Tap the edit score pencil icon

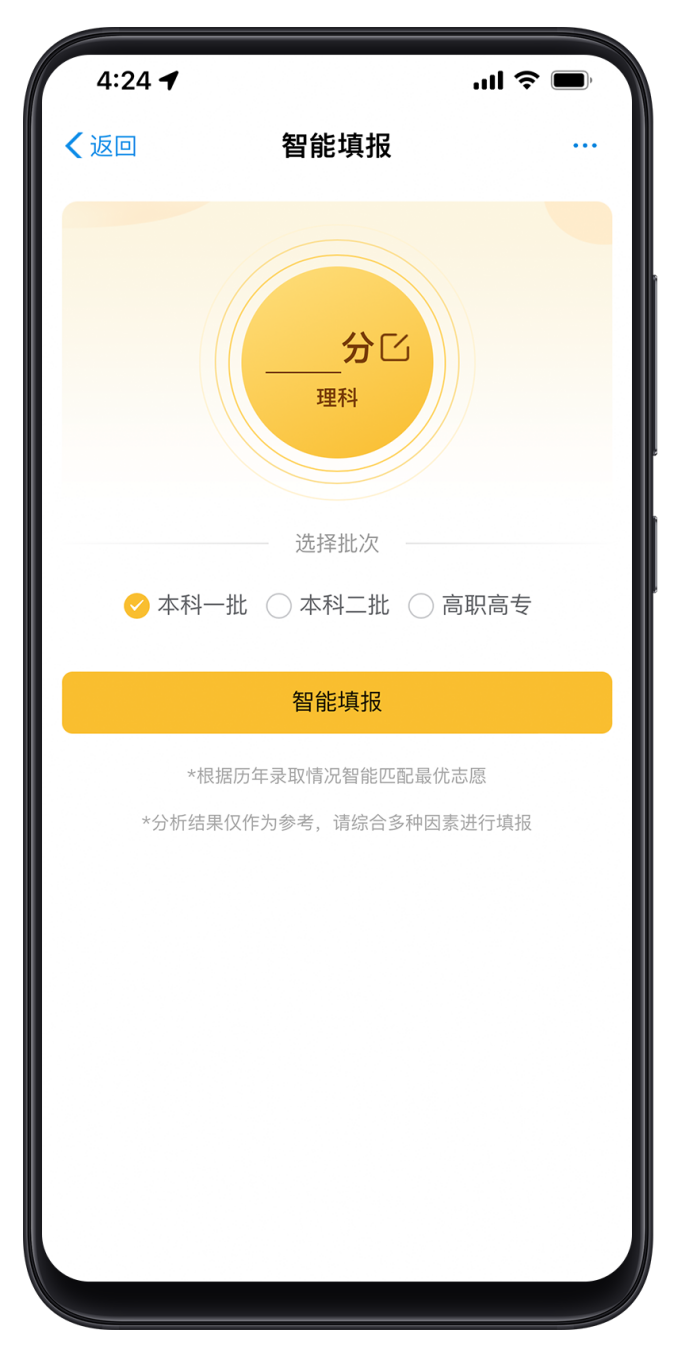click(x=395, y=347)
